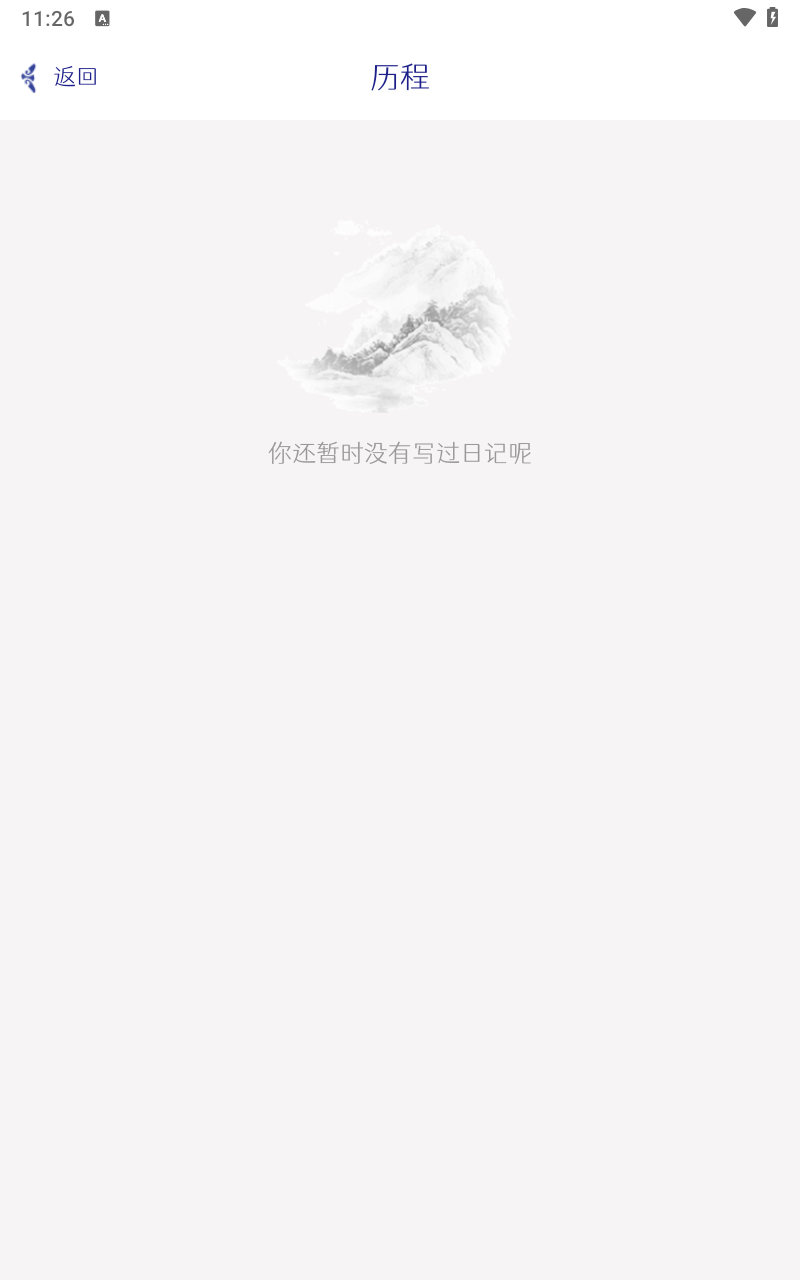
Task: Go back using the 返回 button
Action: 59,77
